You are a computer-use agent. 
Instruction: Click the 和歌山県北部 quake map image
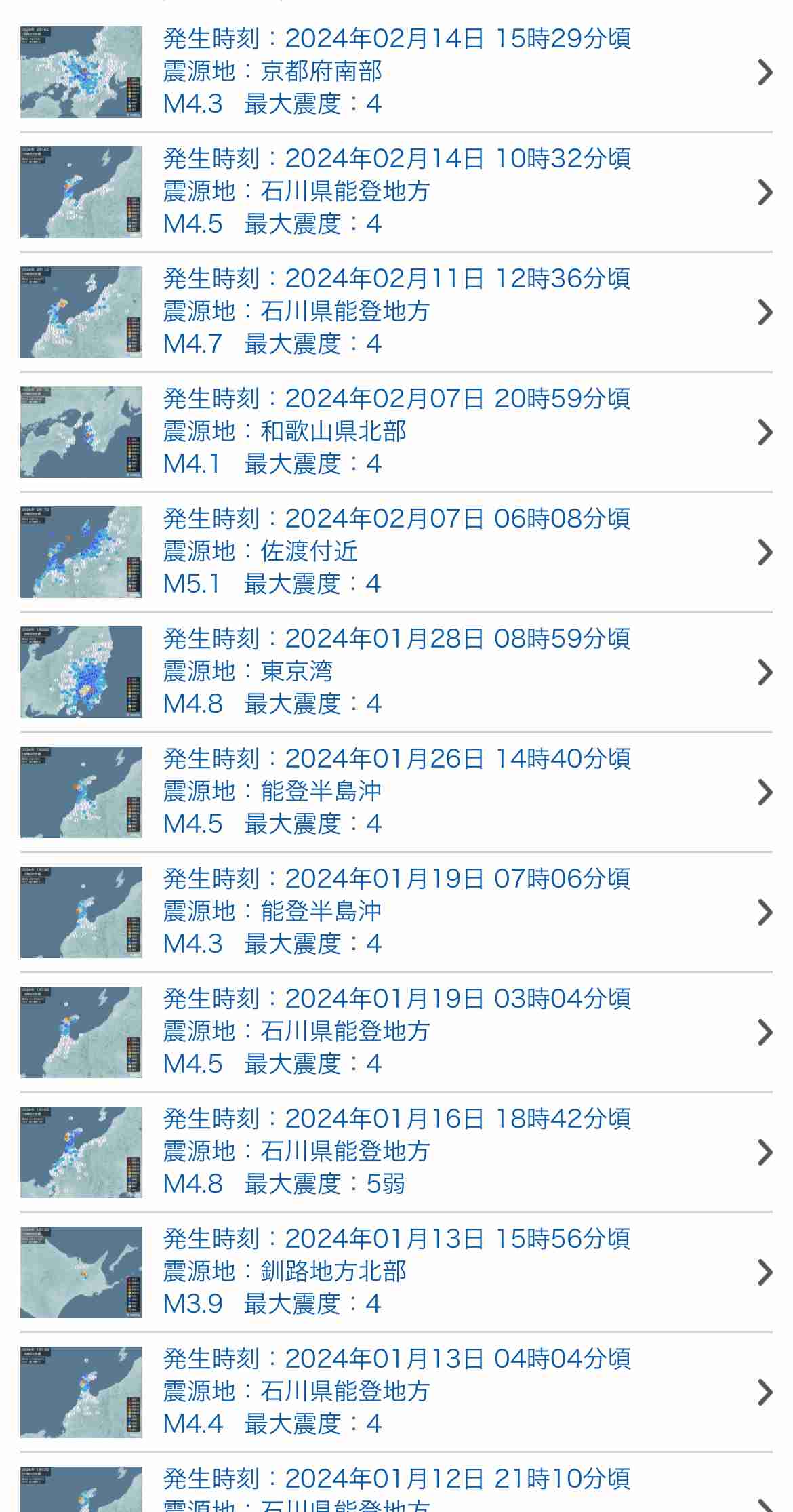point(80,430)
